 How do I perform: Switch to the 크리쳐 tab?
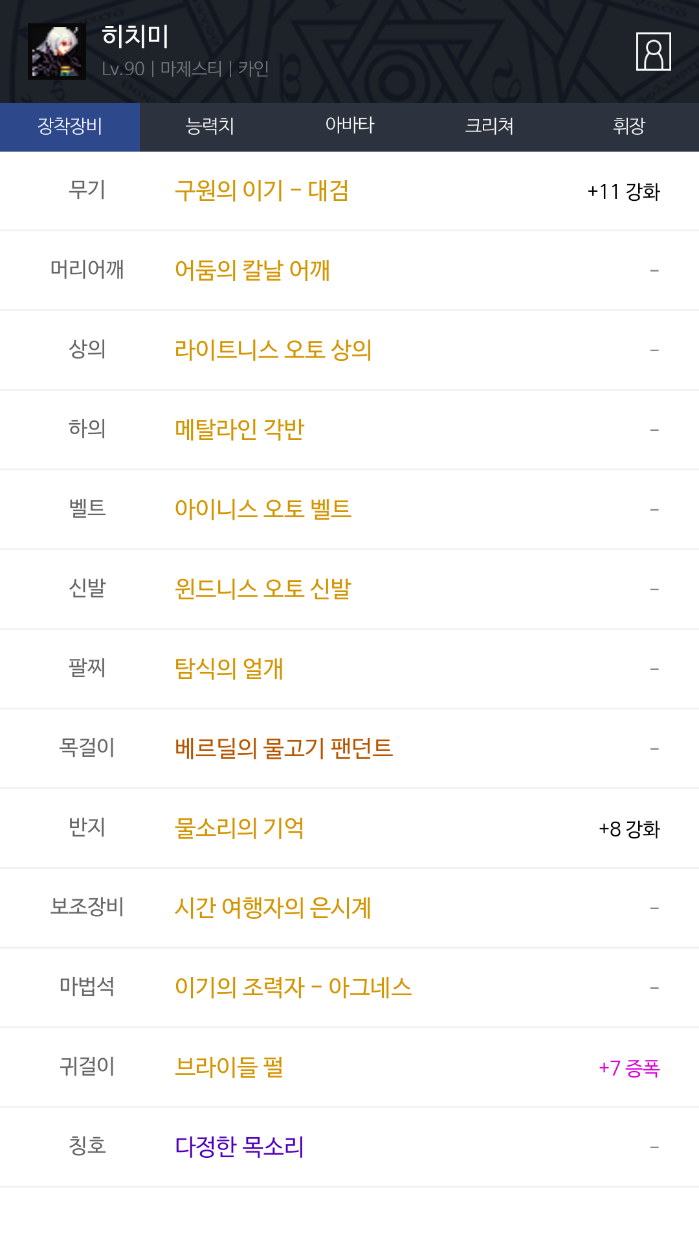tap(489, 127)
